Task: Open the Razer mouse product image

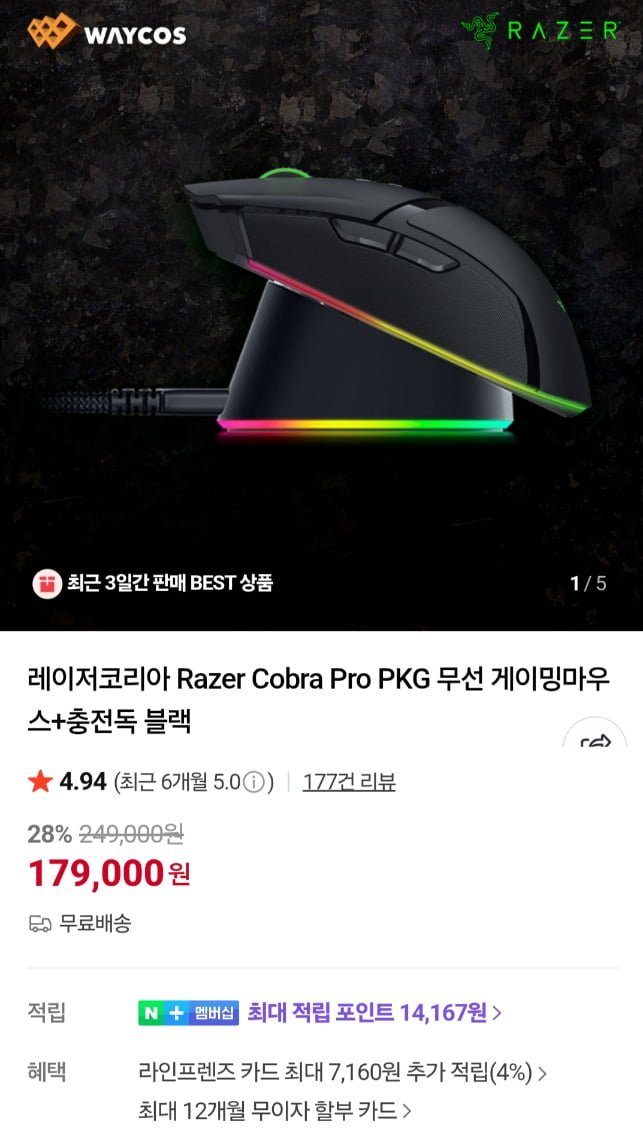Action: [321, 315]
